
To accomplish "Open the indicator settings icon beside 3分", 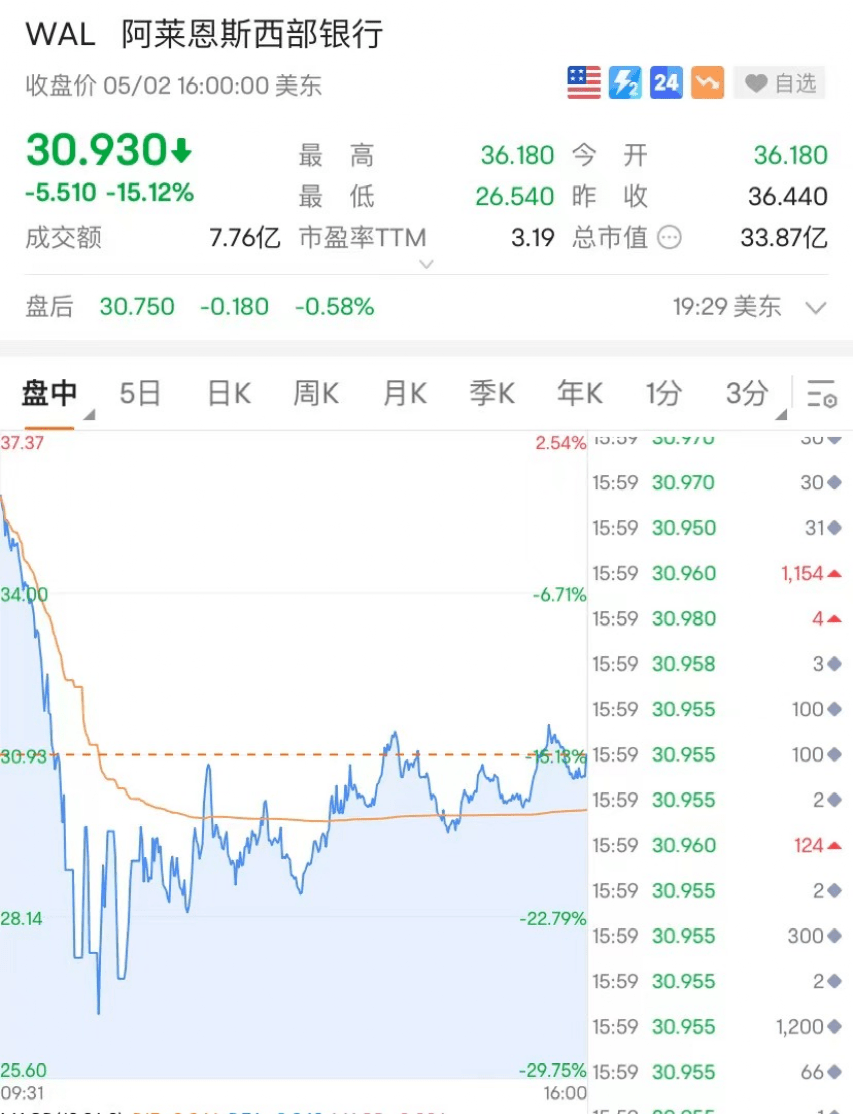I will pyautogui.click(x=822, y=394).
